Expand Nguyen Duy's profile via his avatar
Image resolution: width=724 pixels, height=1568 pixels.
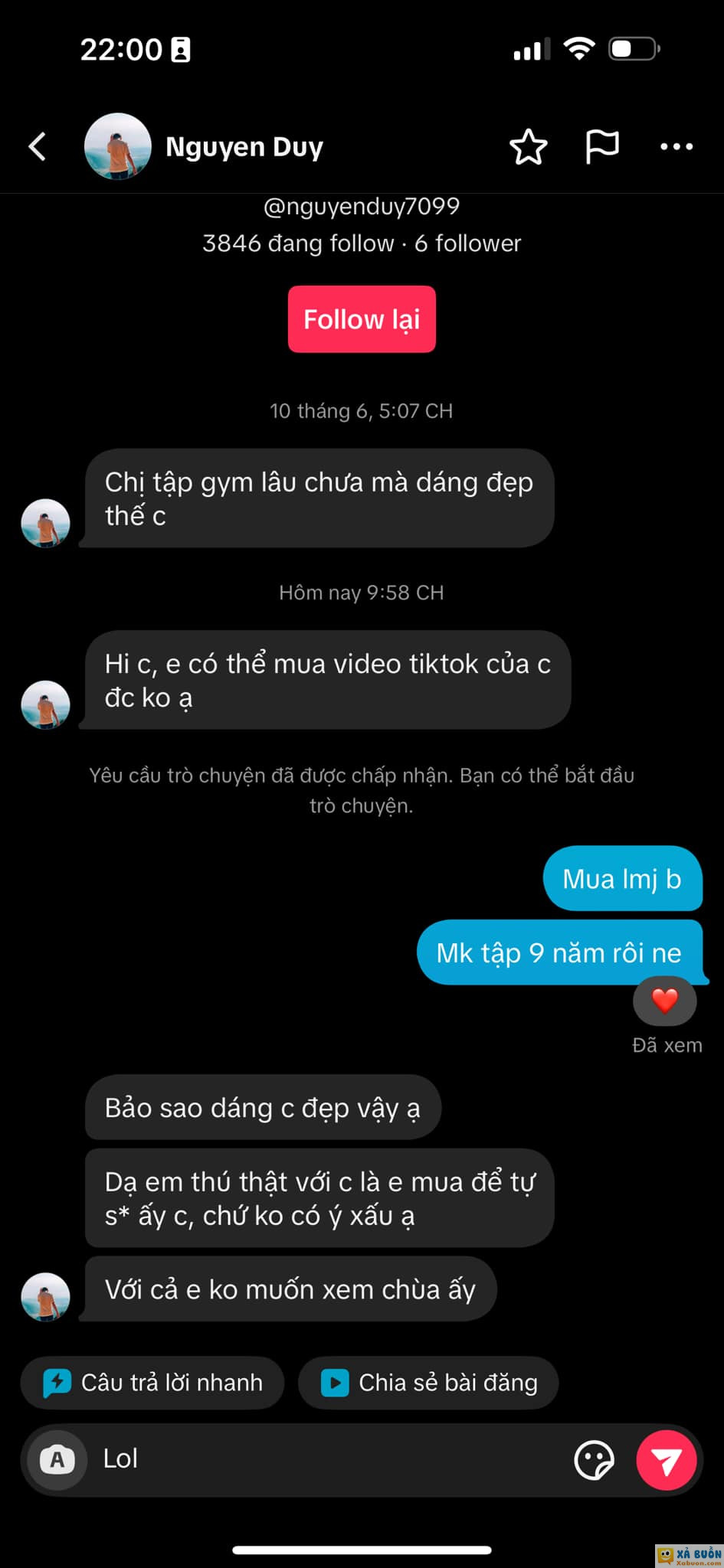[118, 146]
